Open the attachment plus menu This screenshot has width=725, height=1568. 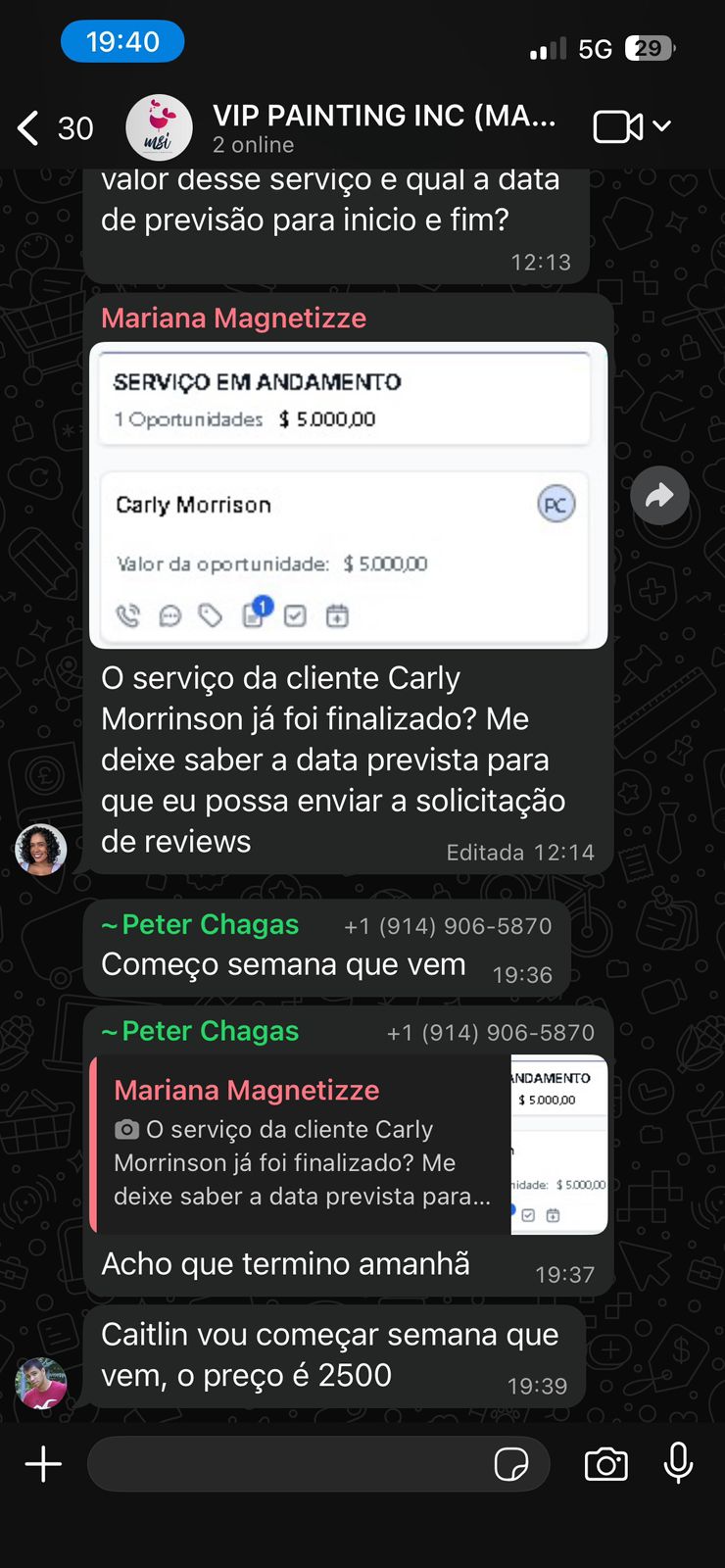(43, 1464)
